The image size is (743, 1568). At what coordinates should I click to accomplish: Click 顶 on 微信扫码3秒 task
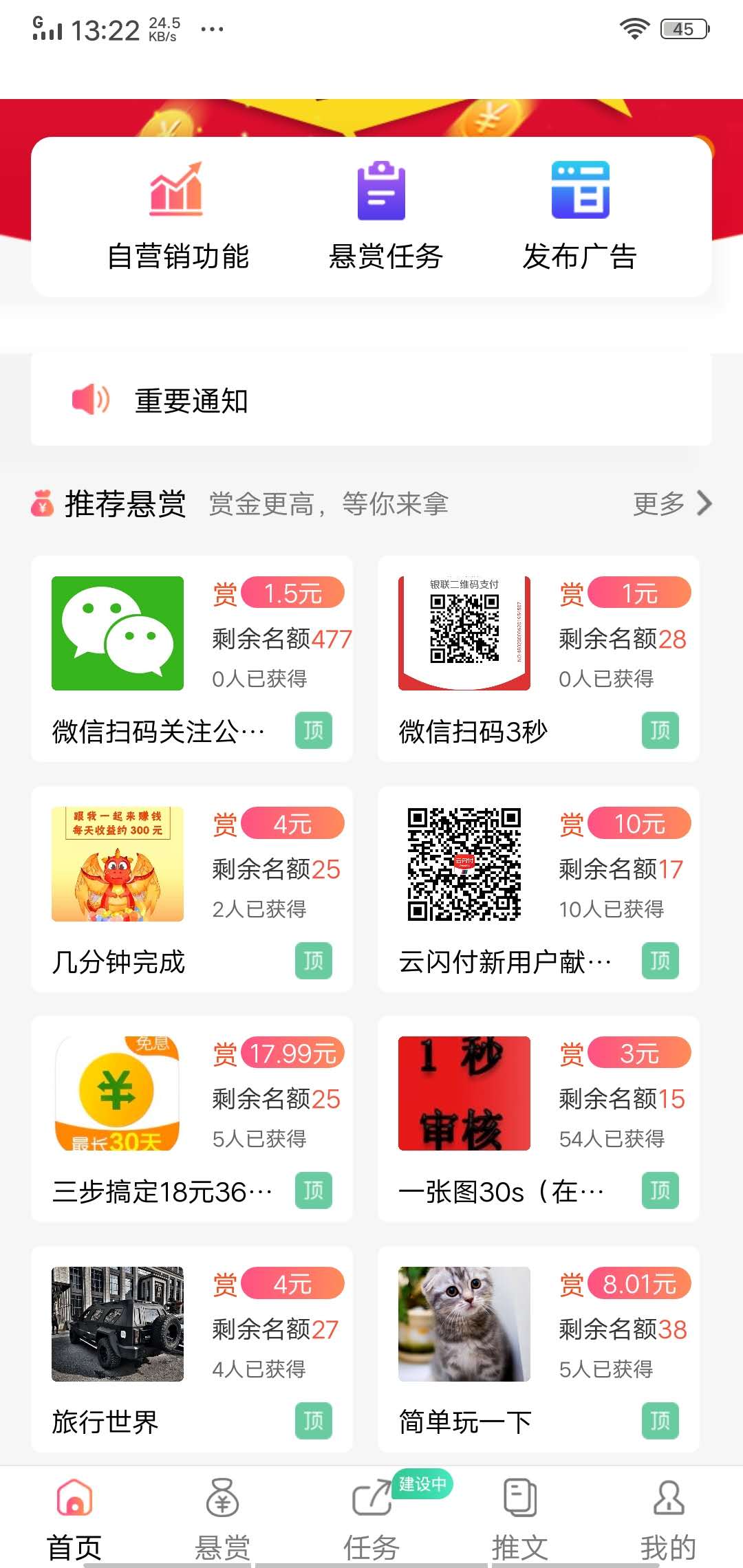[x=660, y=730]
